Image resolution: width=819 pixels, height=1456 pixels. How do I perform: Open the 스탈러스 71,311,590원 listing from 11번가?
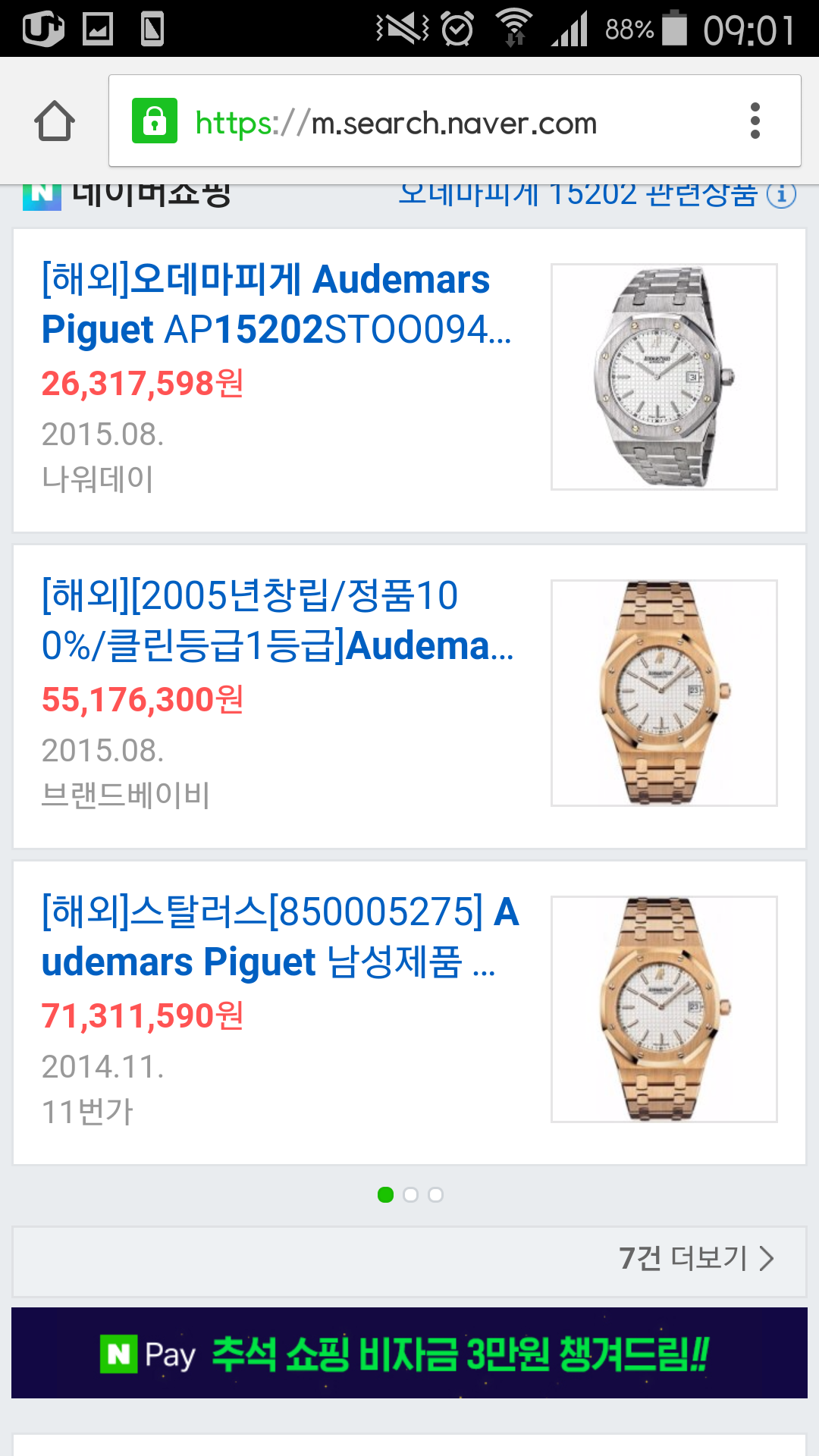pos(409,1012)
